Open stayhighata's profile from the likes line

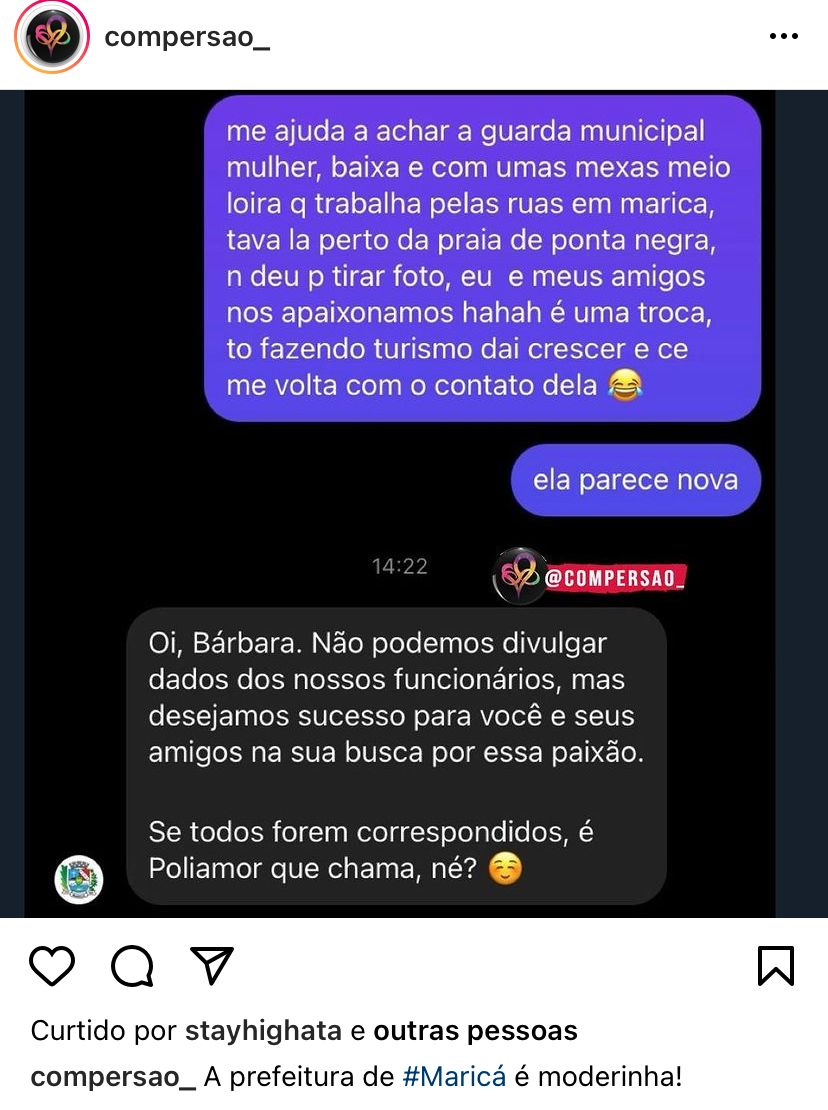(264, 1031)
